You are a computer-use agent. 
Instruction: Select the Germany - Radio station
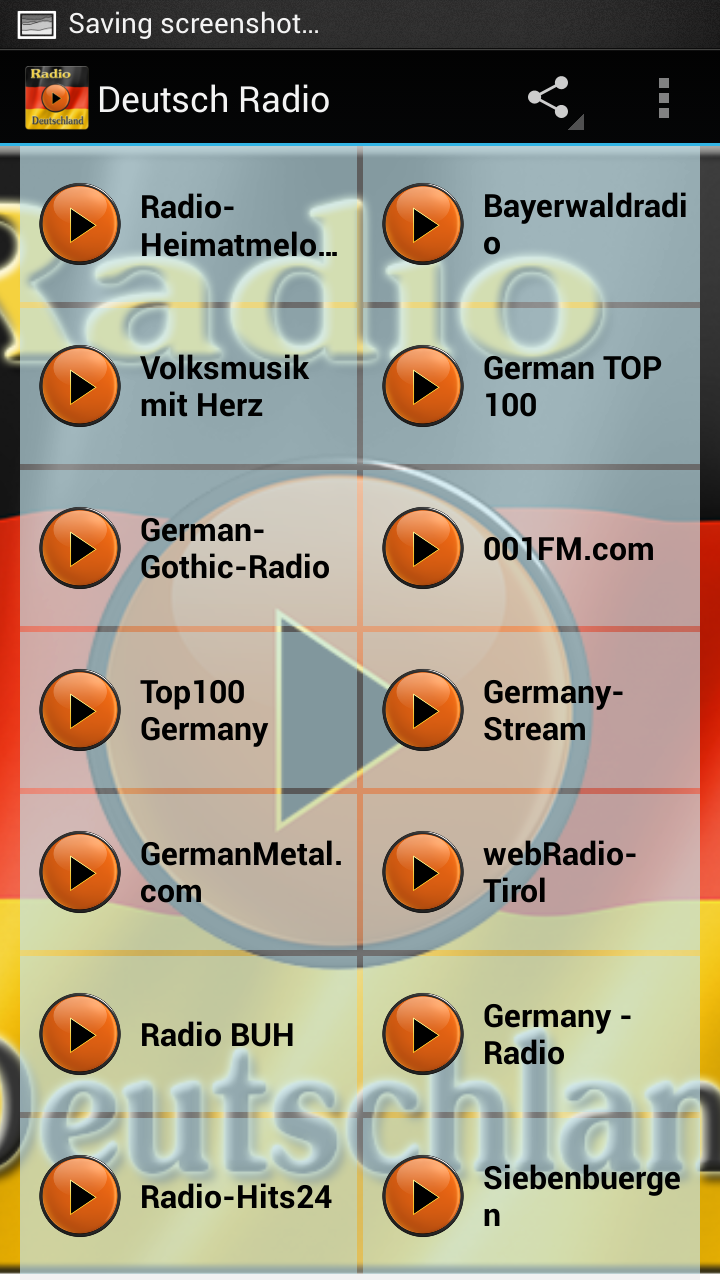[x=424, y=1034]
